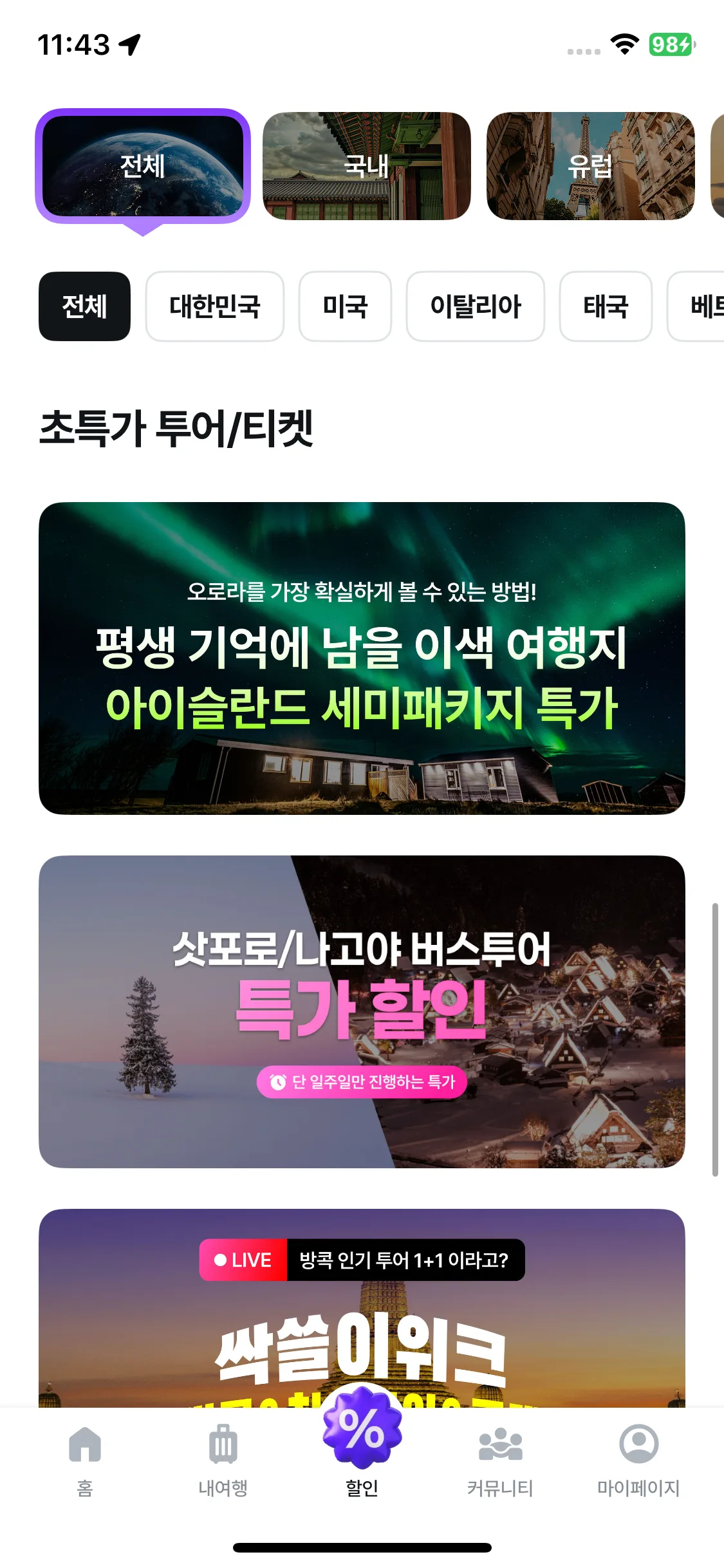Screen dimensions: 724x1568
Task: Open the 아이슬란드 세미패키지 특가 banner
Action: [362, 658]
